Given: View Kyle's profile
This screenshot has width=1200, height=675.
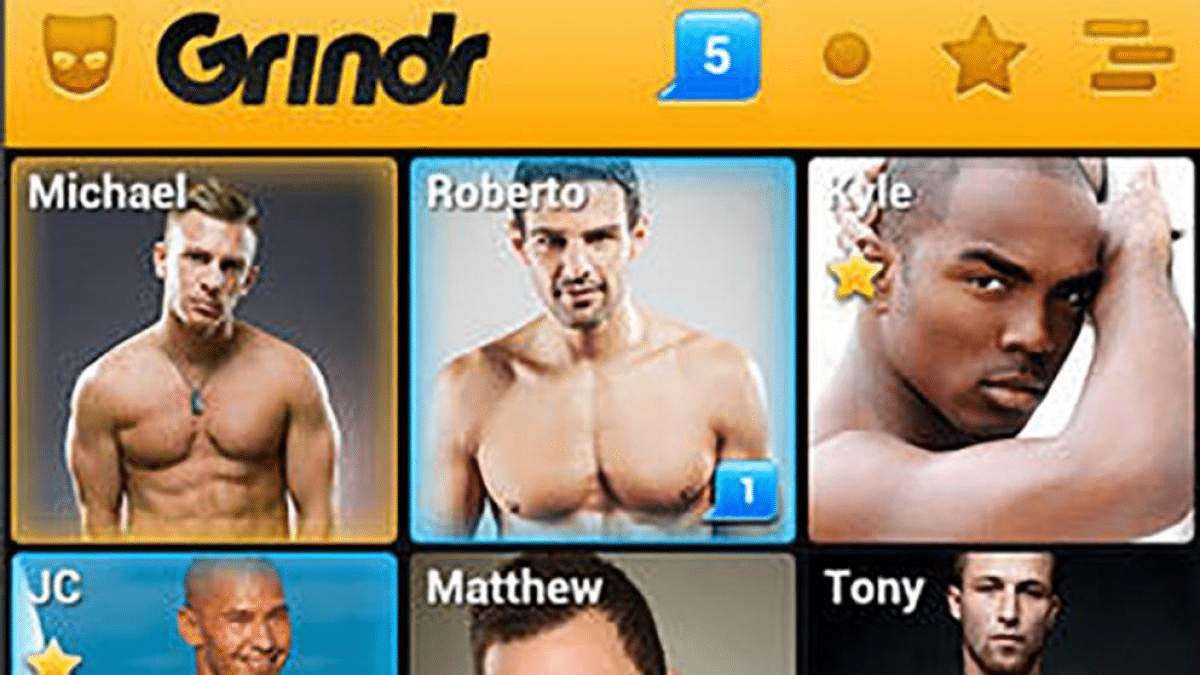Looking at the screenshot, I should click(1002, 350).
